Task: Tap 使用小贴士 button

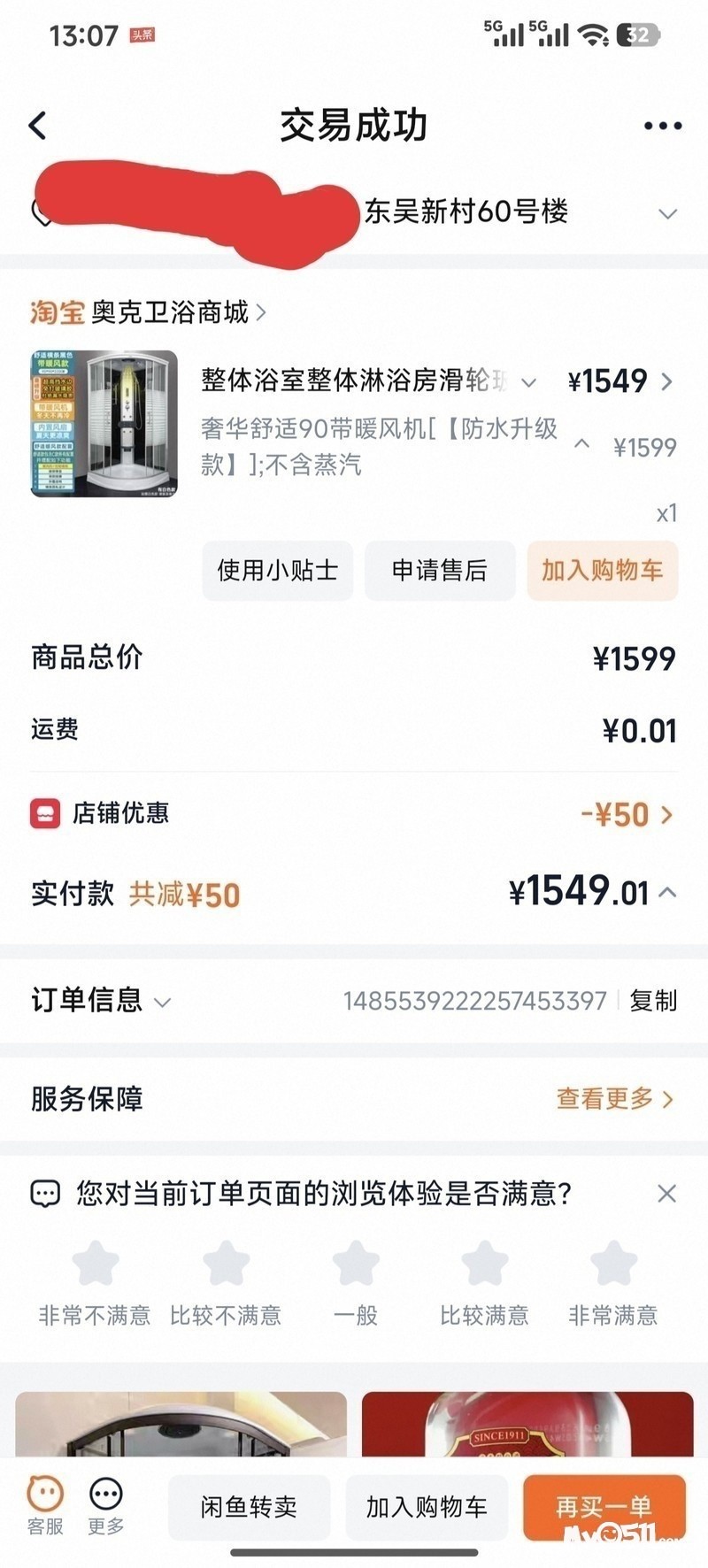Action: 277,571
